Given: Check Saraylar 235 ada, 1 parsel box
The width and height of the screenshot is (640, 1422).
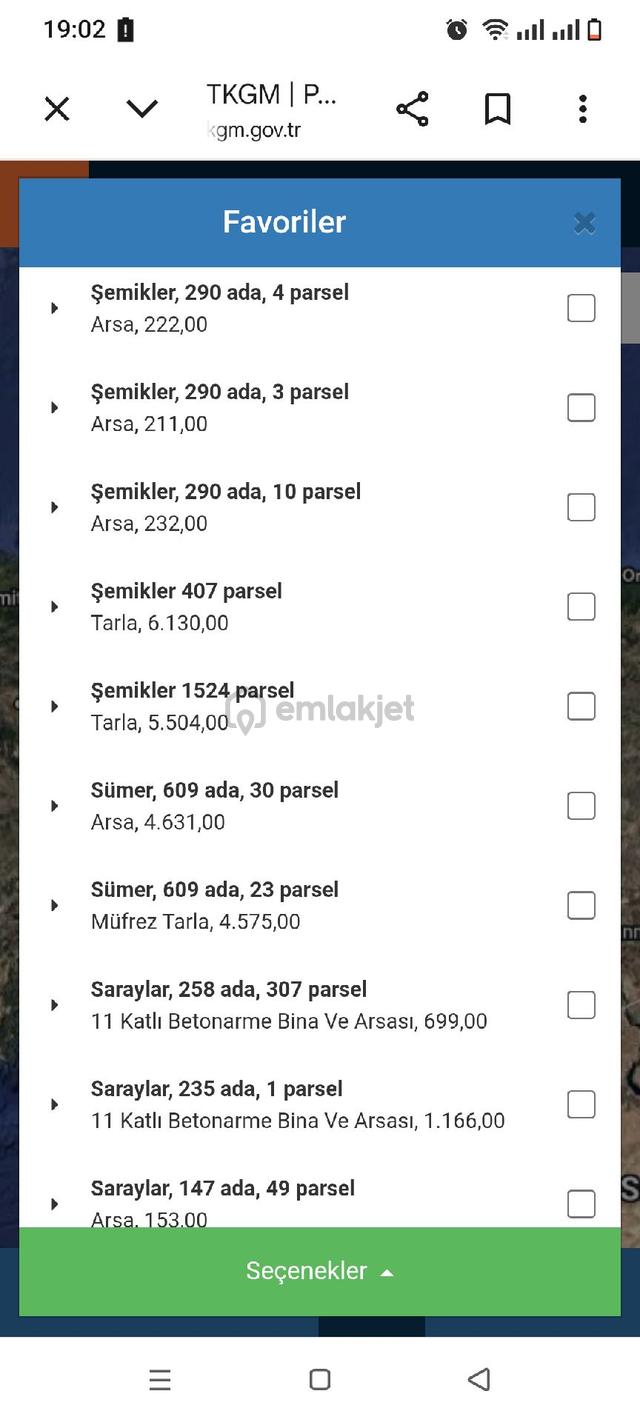Looking at the screenshot, I should click(581, 1104).
